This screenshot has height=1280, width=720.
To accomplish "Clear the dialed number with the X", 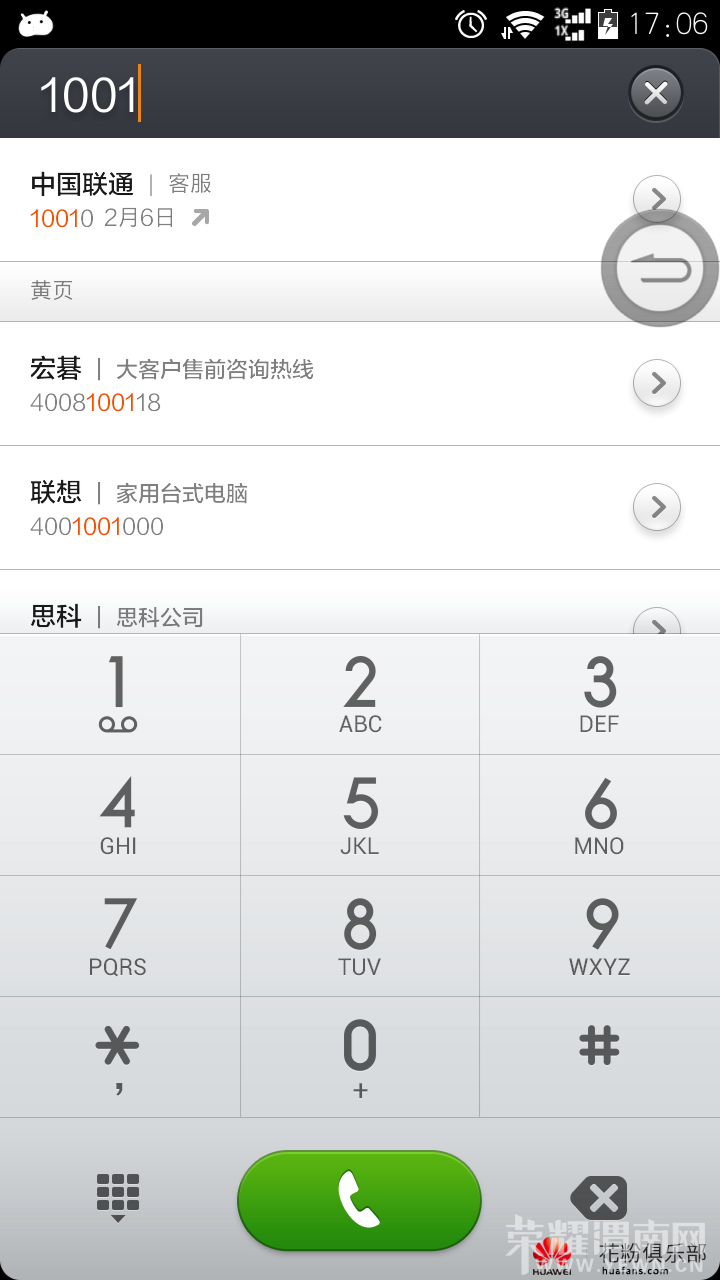I will [655, 94].
